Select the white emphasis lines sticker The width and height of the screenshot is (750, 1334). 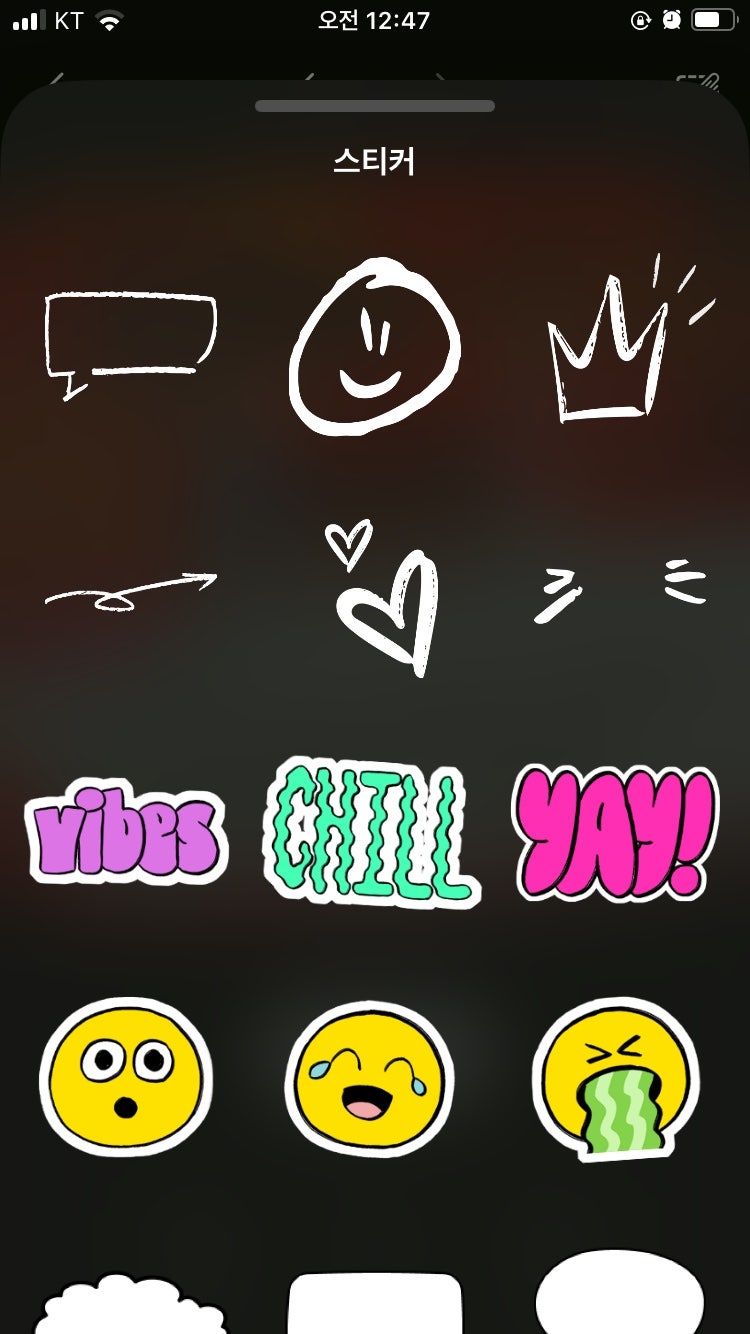[618, 590]
